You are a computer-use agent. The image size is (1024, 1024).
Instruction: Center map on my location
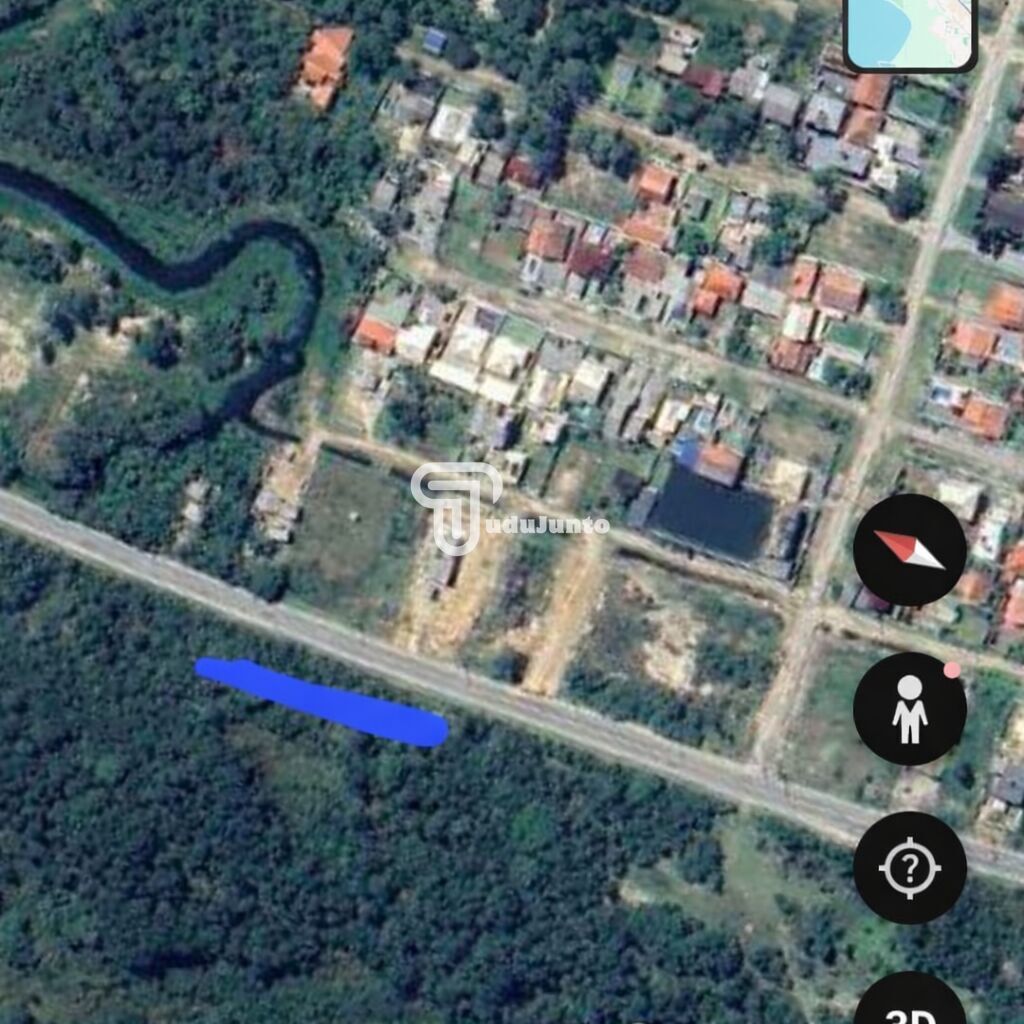909,867
